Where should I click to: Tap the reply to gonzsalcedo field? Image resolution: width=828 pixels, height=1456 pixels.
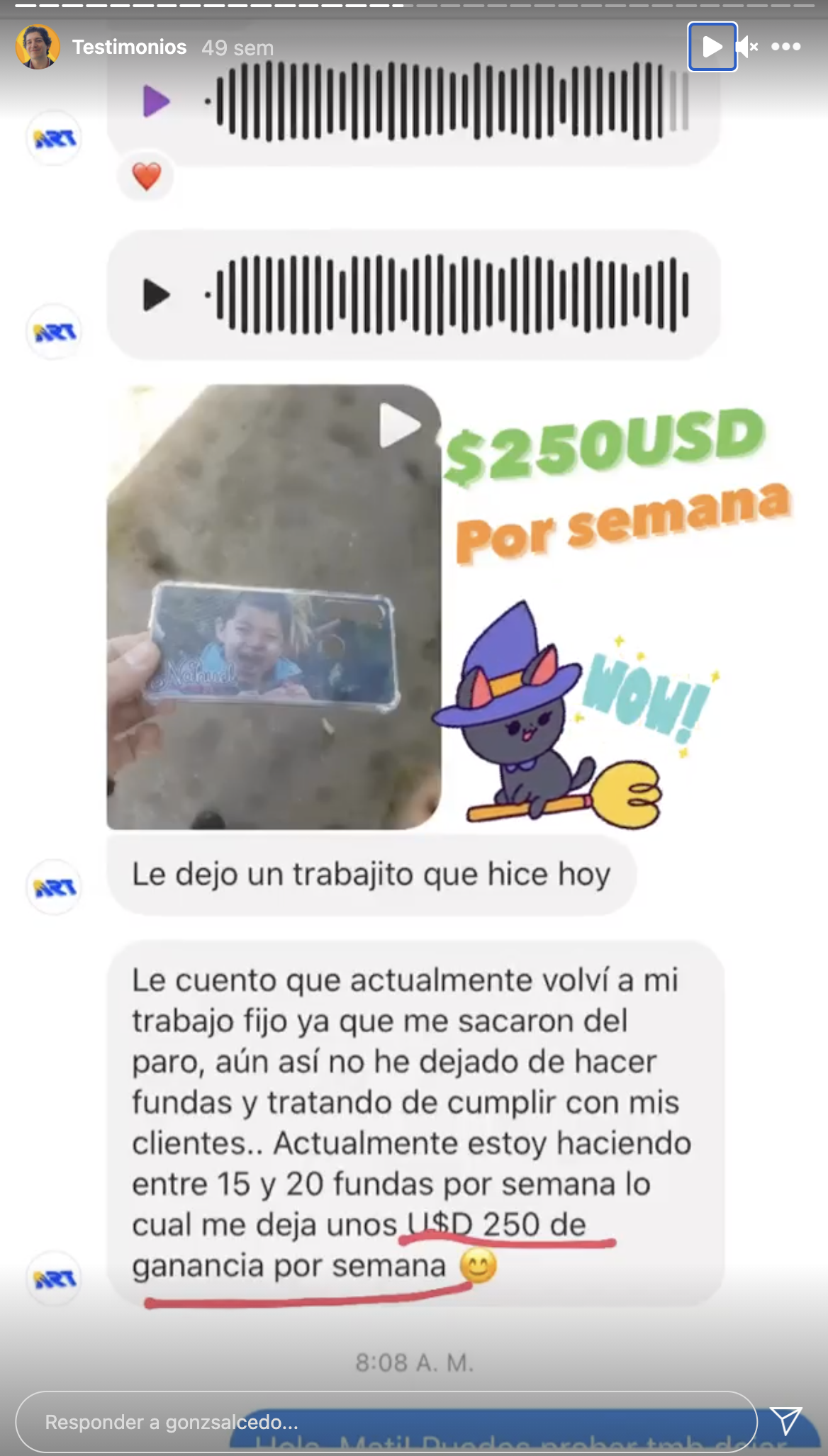click(x=386, y=1421)
